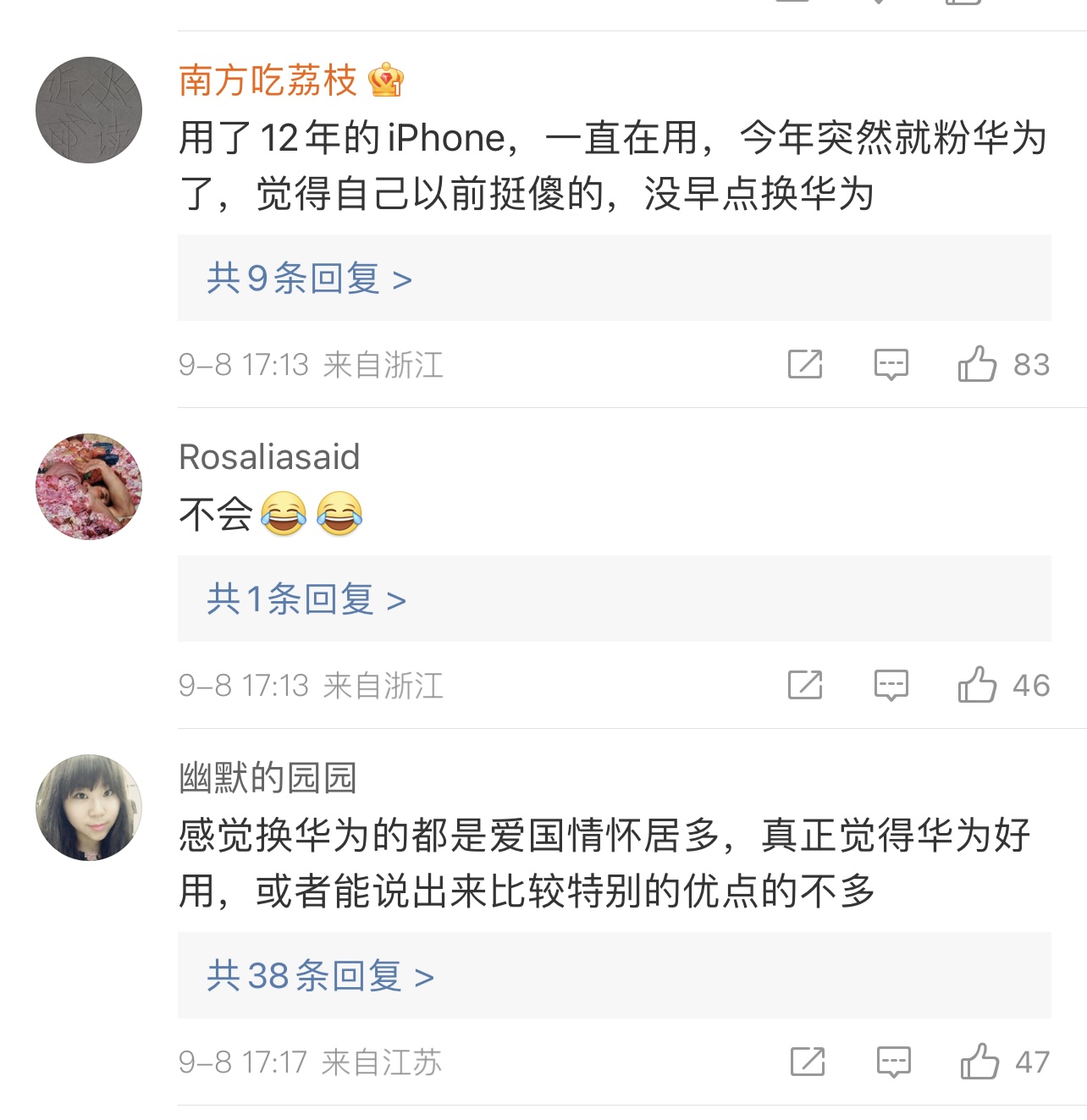Tap the Rosaliasaid username
The image size is (1087, 1120).
coord(269,457)
